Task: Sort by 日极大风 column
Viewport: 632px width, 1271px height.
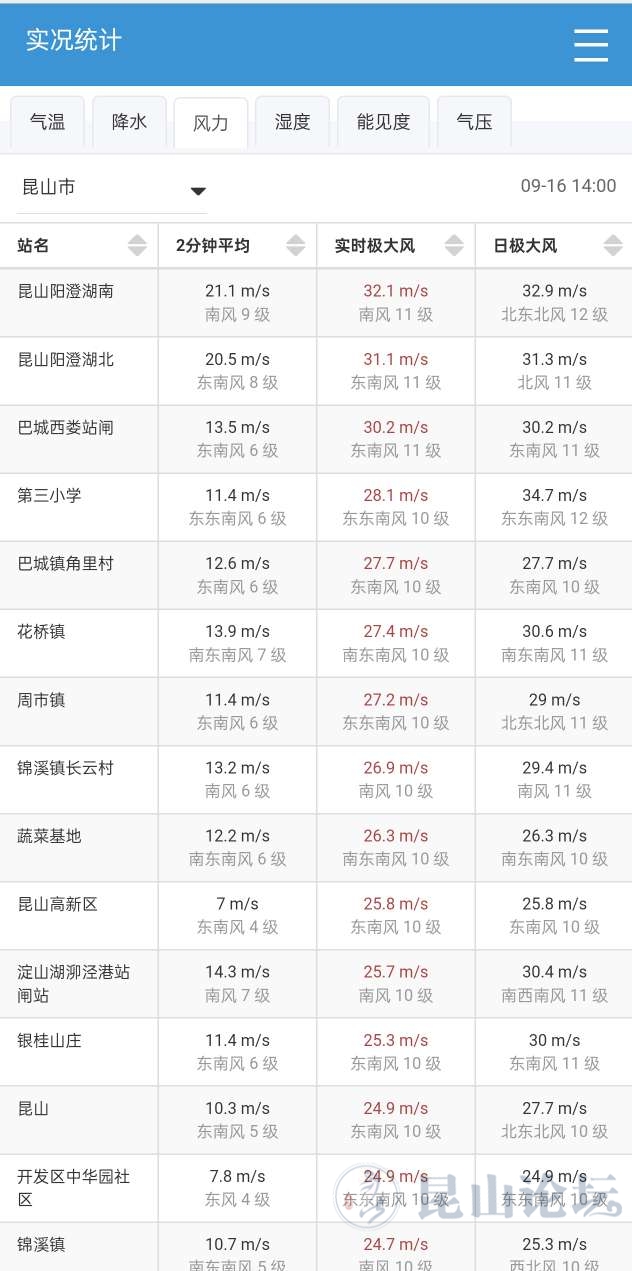Action: click(x=613, y=245)
